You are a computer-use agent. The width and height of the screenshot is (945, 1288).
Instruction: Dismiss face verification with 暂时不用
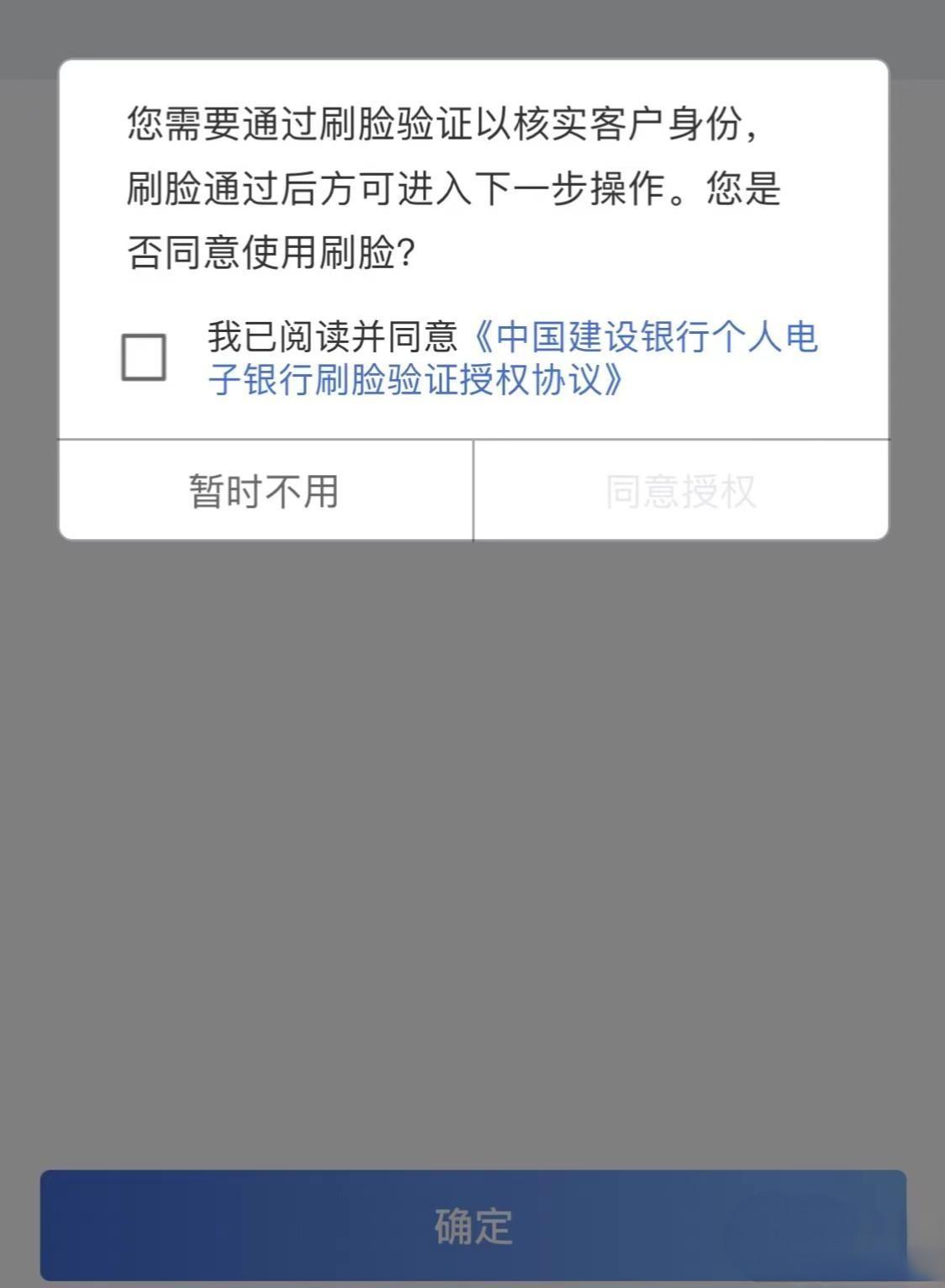(x=261, y=492)
